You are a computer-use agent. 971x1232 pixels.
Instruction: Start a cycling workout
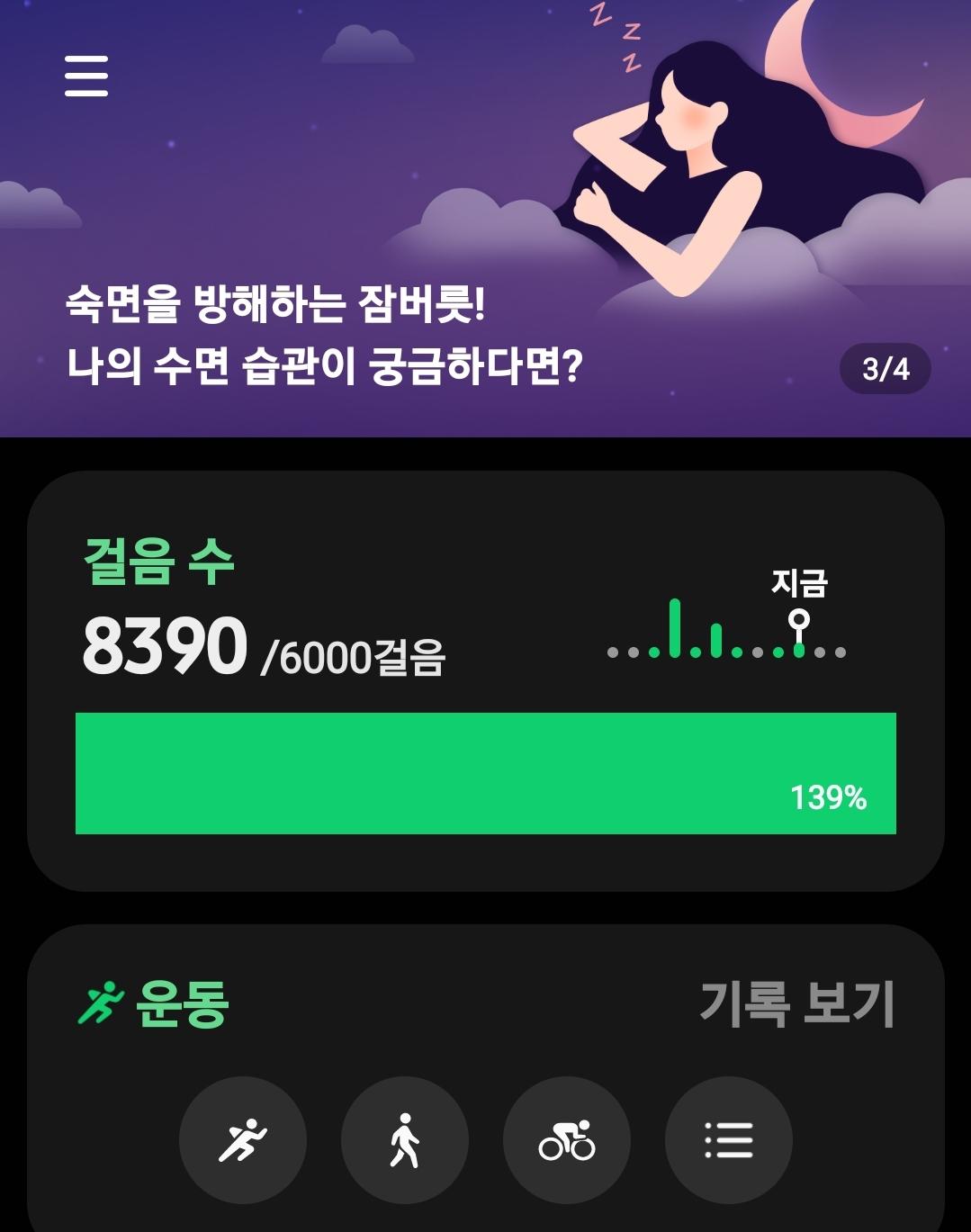coord(567,1140)
